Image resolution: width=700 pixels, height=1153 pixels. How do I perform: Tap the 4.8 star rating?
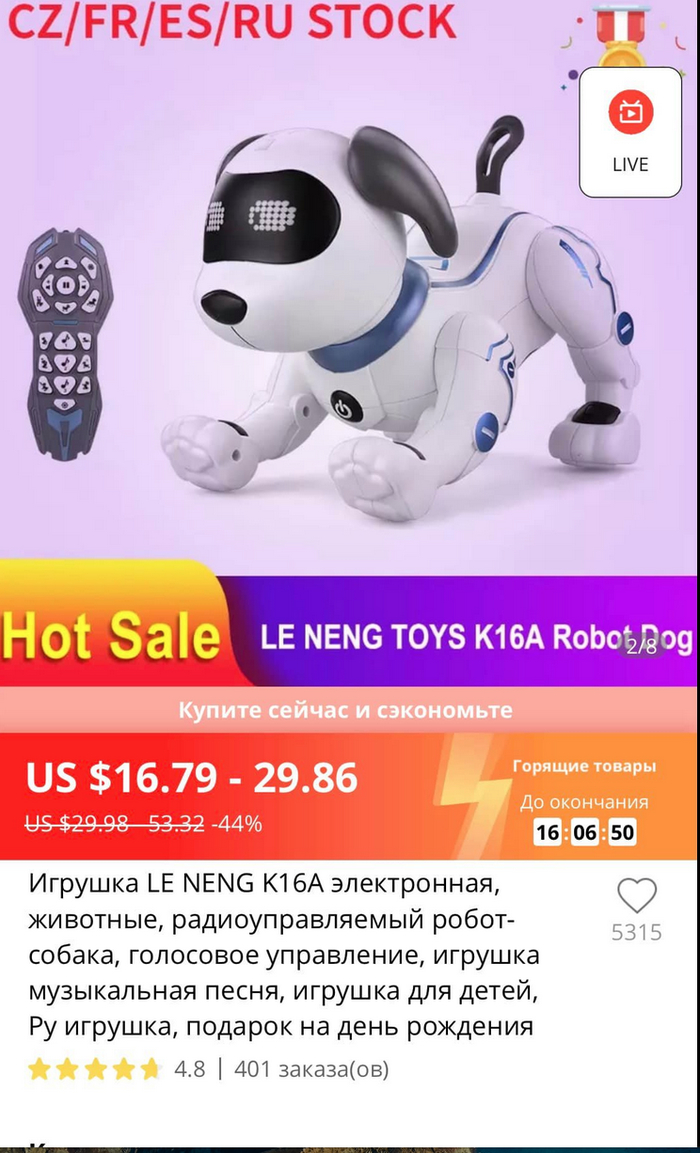click(117, 1069)
